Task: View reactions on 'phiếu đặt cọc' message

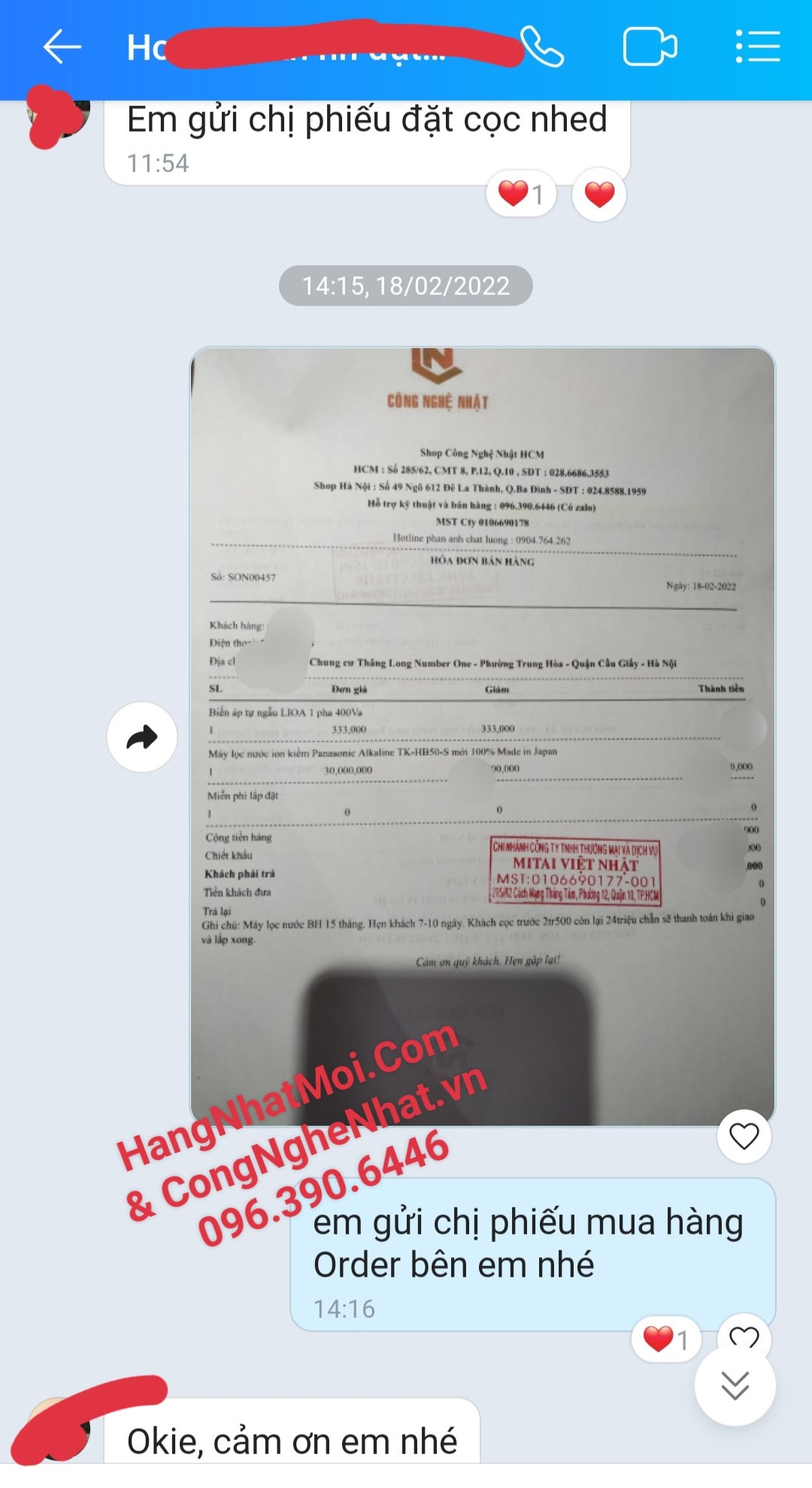Action: 521,194
